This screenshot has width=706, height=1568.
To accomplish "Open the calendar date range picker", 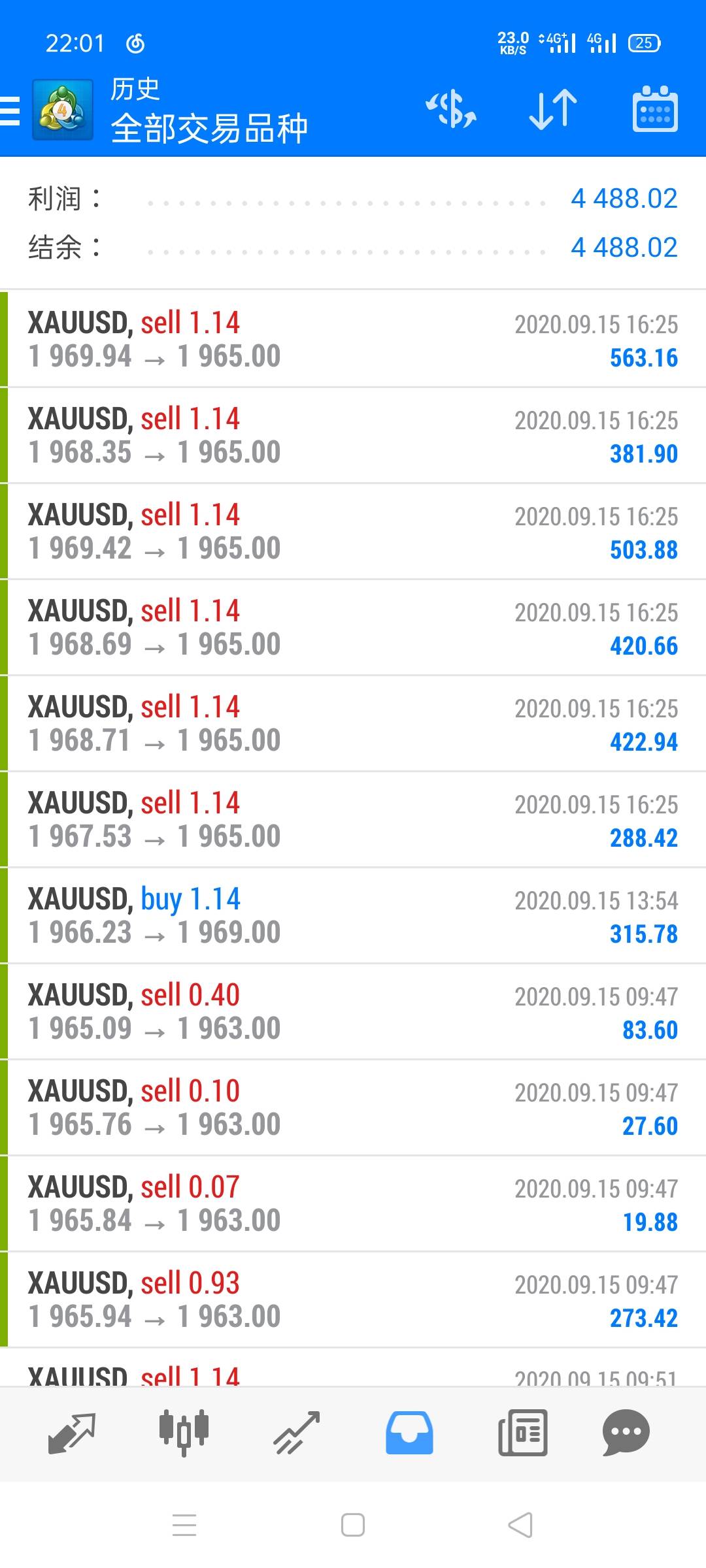I will [x=654, y=109].
